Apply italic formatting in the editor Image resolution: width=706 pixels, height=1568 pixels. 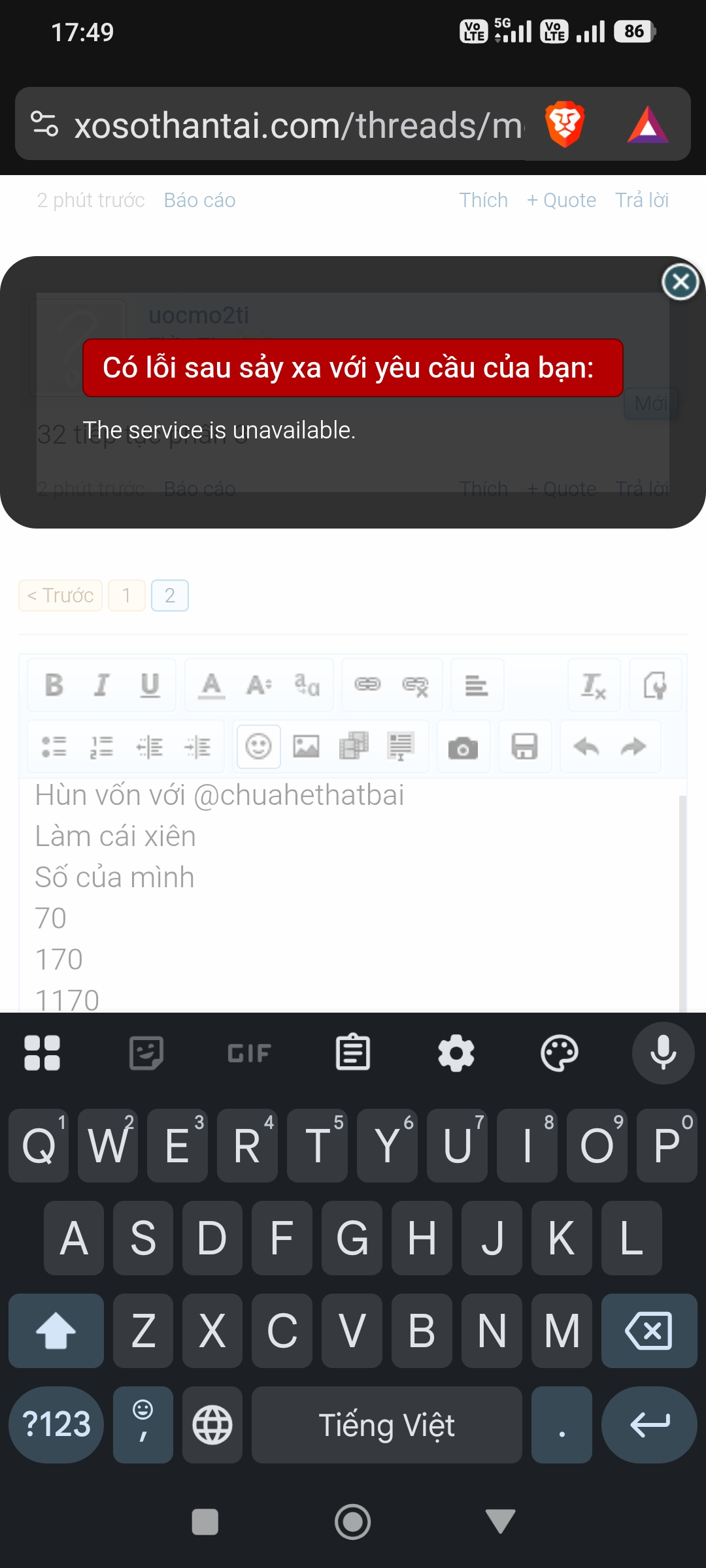point(101,685)
